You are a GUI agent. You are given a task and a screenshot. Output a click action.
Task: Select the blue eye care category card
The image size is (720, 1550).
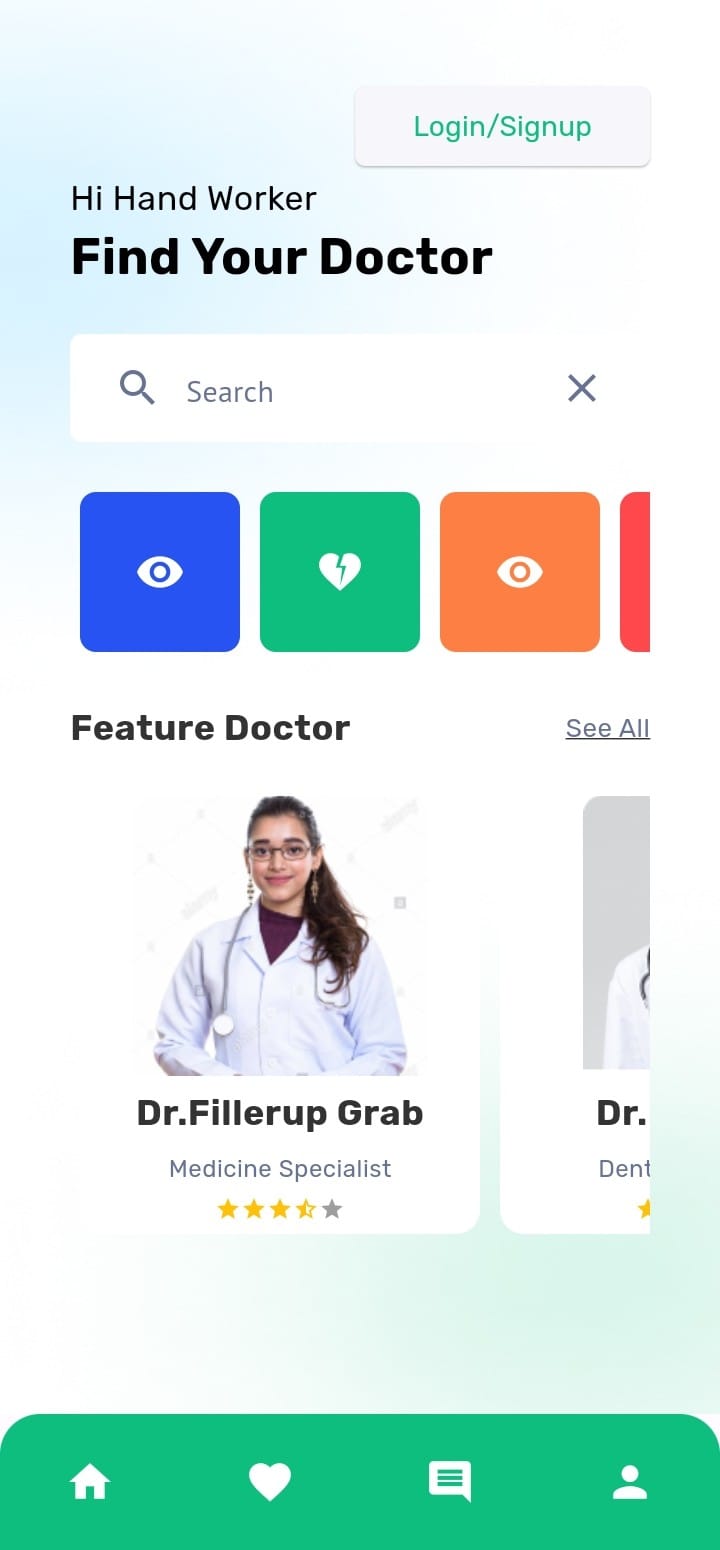(160, 571)
